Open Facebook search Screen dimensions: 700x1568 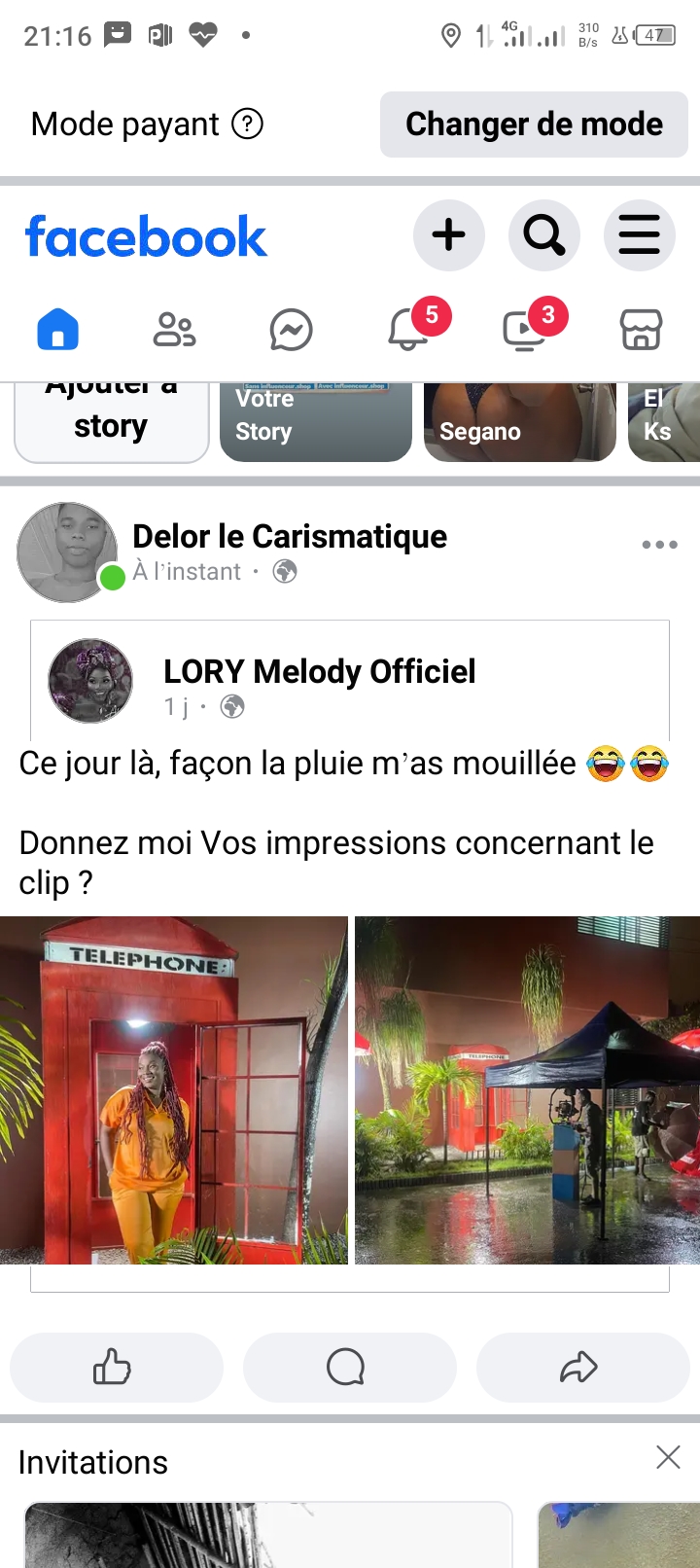click(544, 235)
